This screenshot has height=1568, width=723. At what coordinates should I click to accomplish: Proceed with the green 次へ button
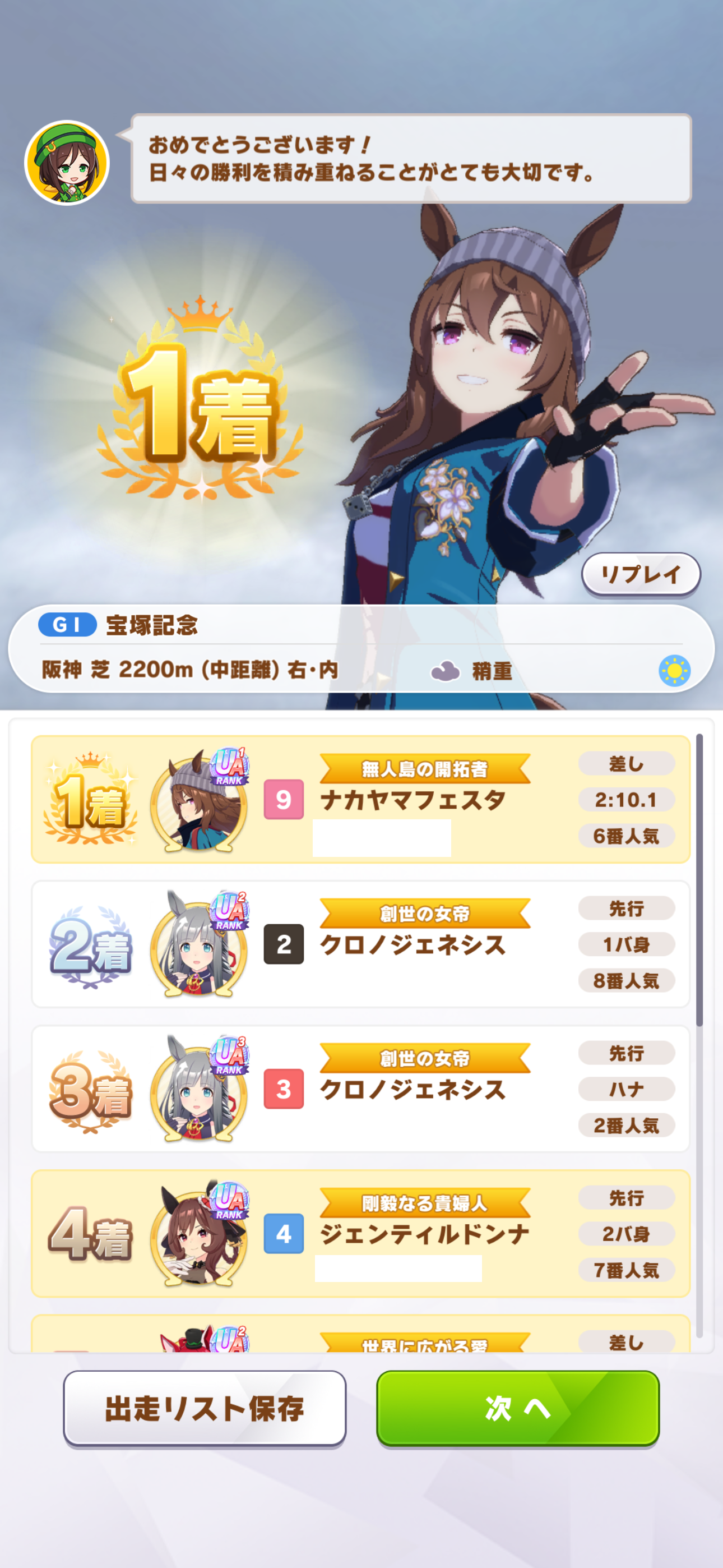[x=517, y=1407]
